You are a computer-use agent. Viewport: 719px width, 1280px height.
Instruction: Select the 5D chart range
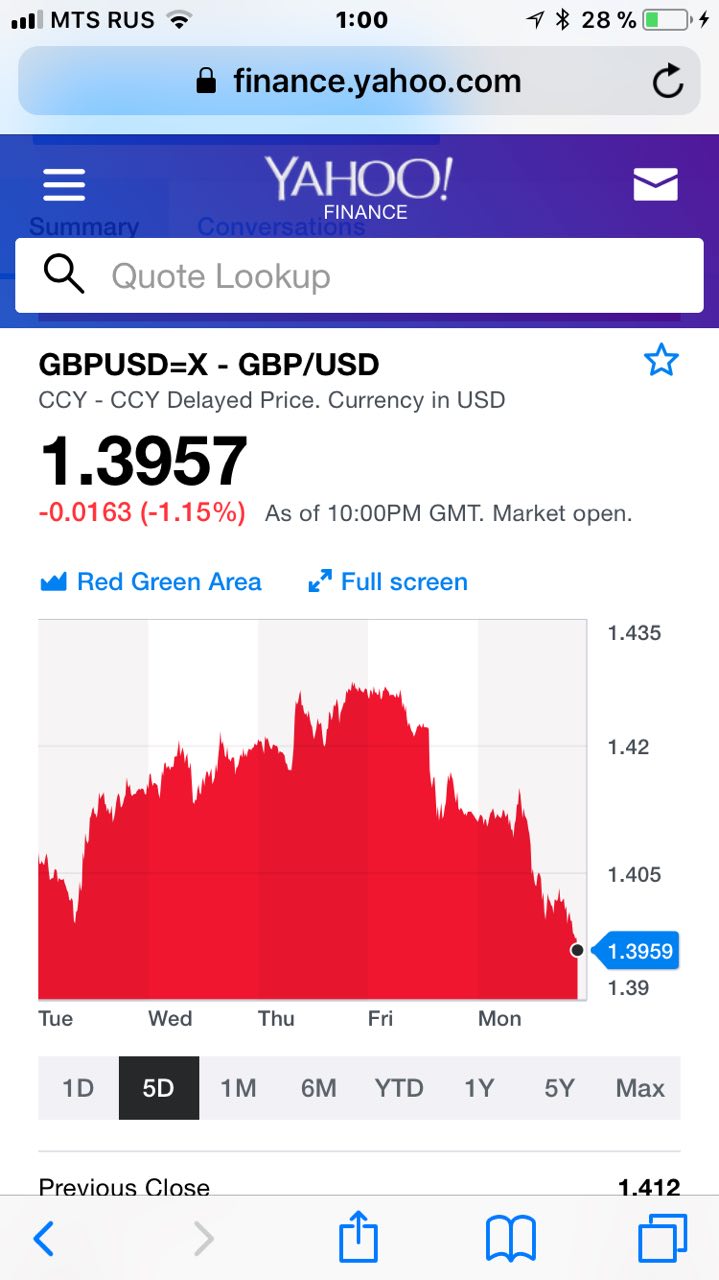(158, 1088)
